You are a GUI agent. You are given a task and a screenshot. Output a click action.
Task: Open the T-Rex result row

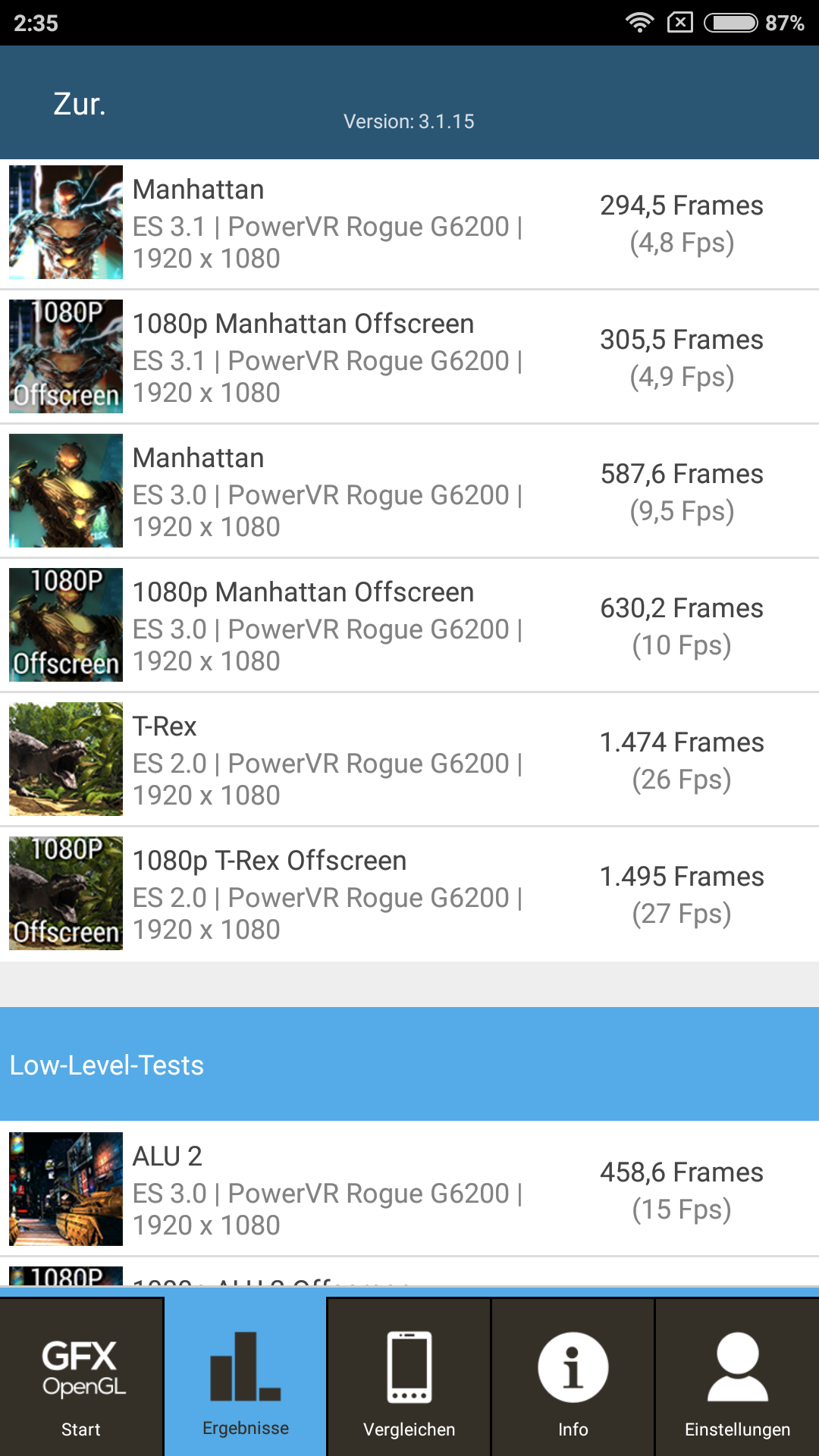click(x=409, y=759)
